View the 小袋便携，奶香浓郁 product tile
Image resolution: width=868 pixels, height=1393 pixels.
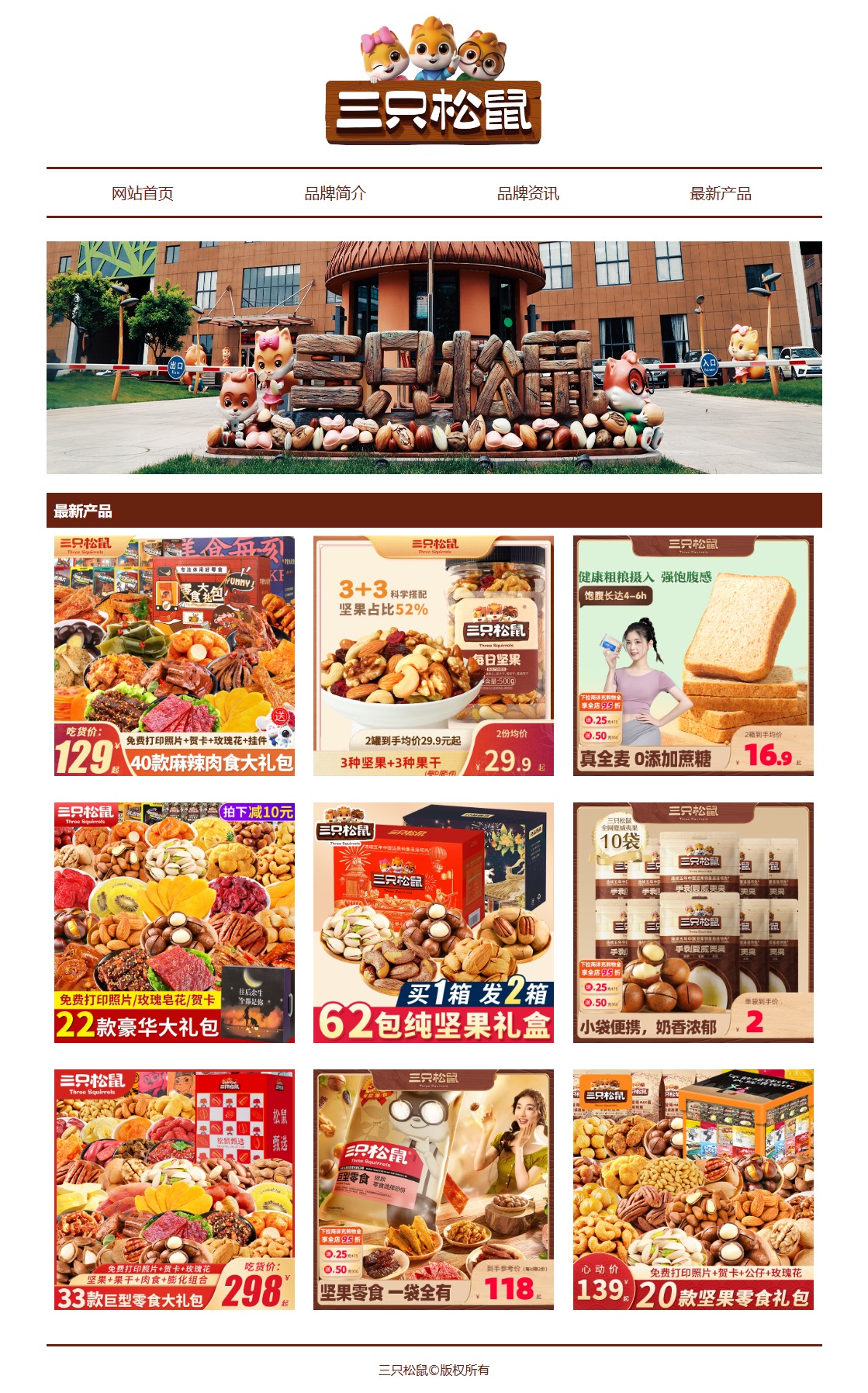tap(693, 923)
